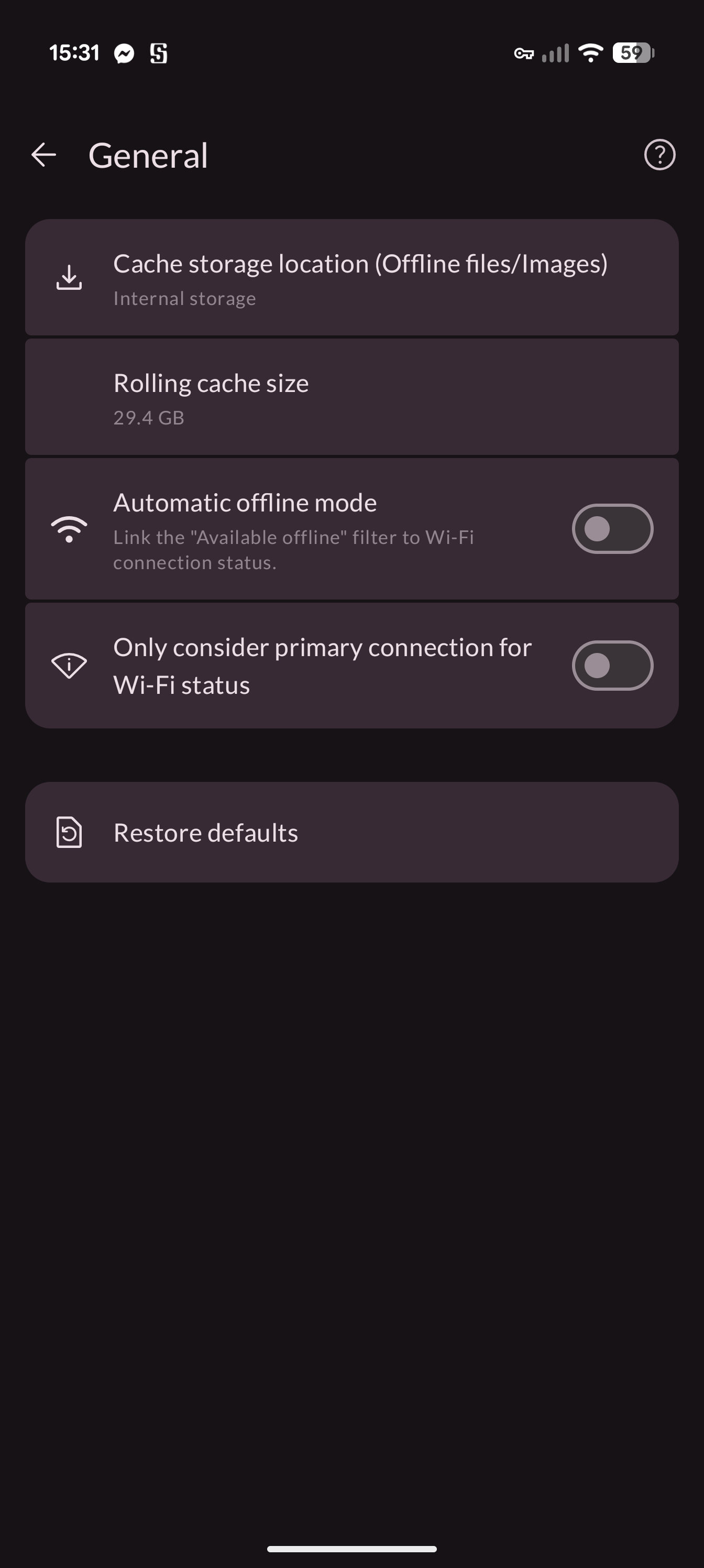Go back from General settings
The image size is (704, 1568).
click(44, 155)
